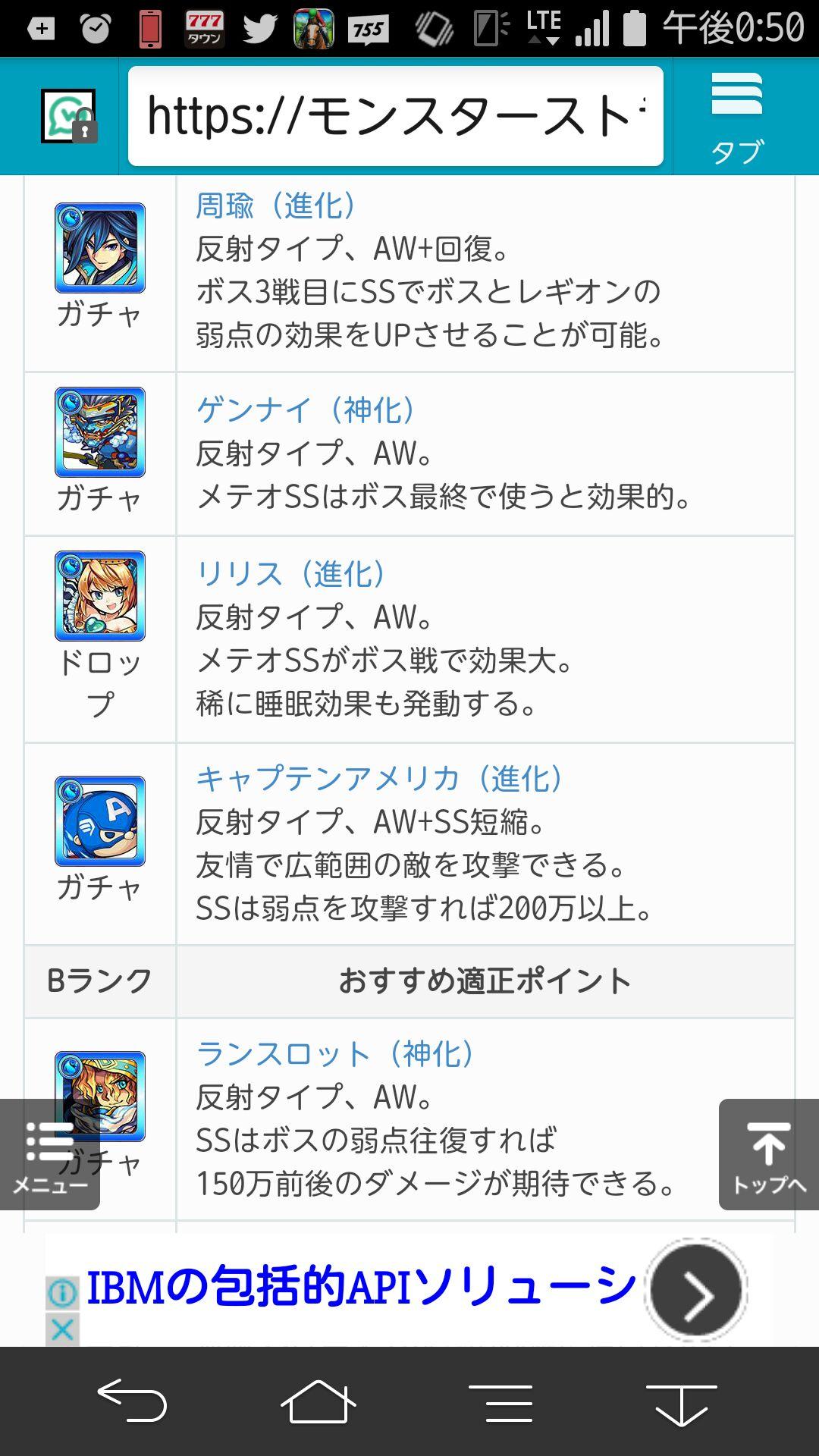
Task: Open the リリス（進化） link
Action: coord(290,573)
